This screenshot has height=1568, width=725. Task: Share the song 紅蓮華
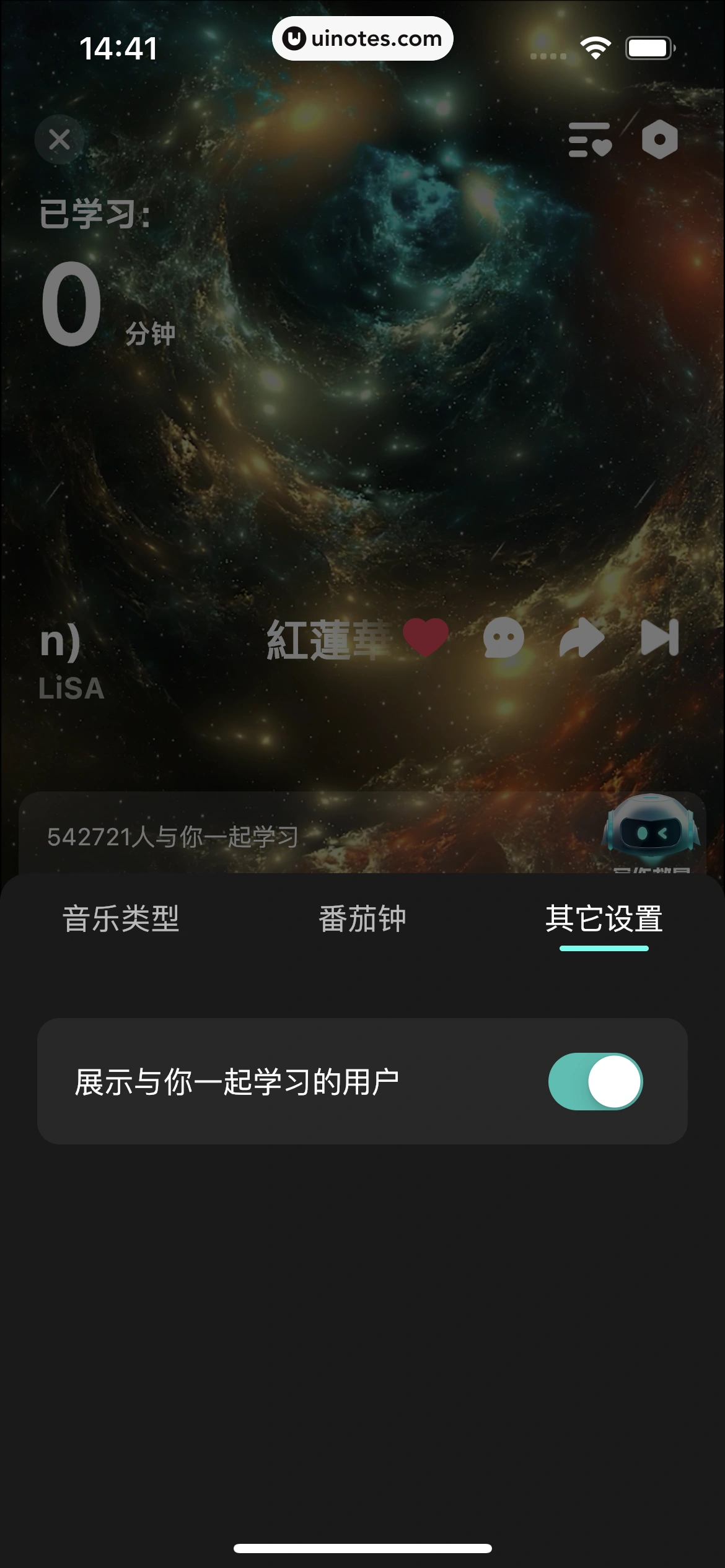[x=581, y=638]
